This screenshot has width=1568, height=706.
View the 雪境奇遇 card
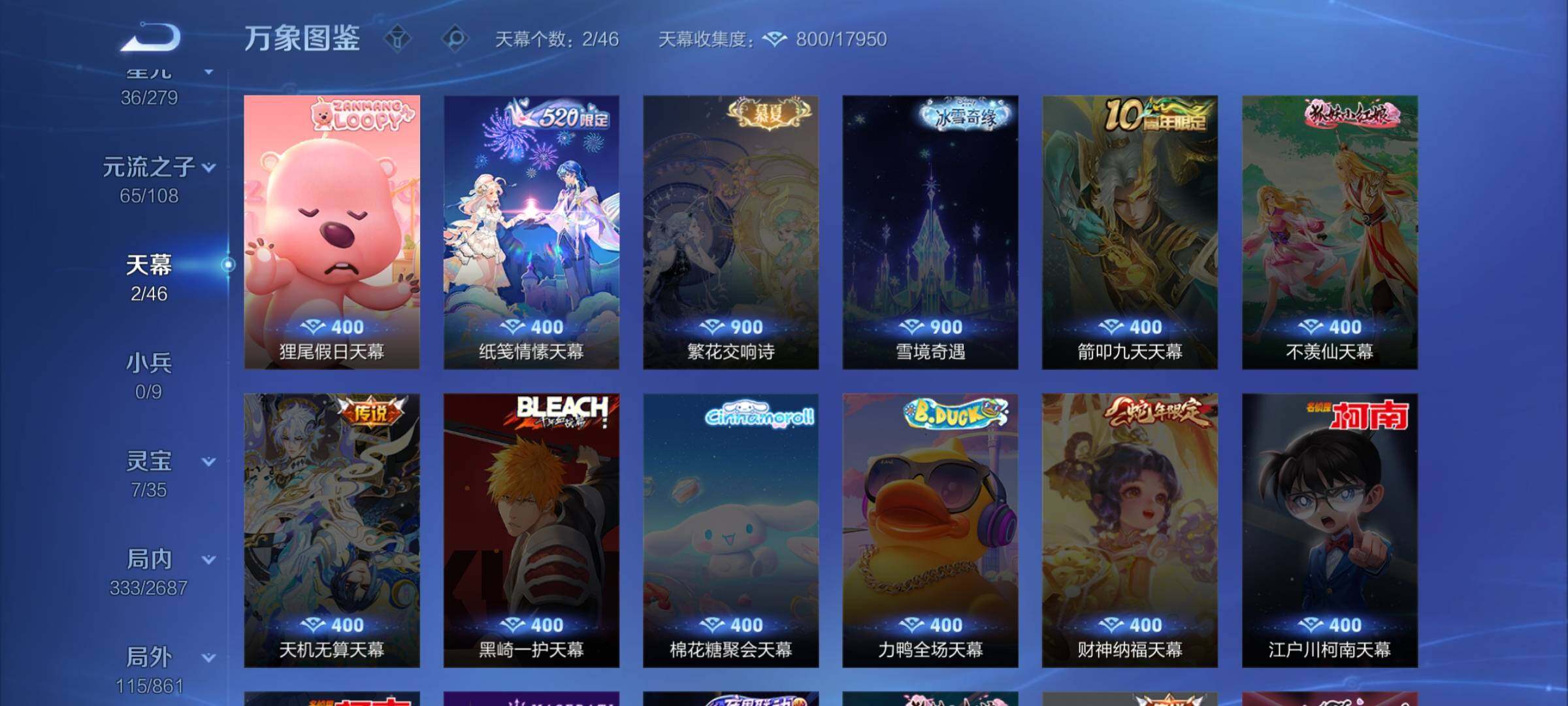pos(930,232)
